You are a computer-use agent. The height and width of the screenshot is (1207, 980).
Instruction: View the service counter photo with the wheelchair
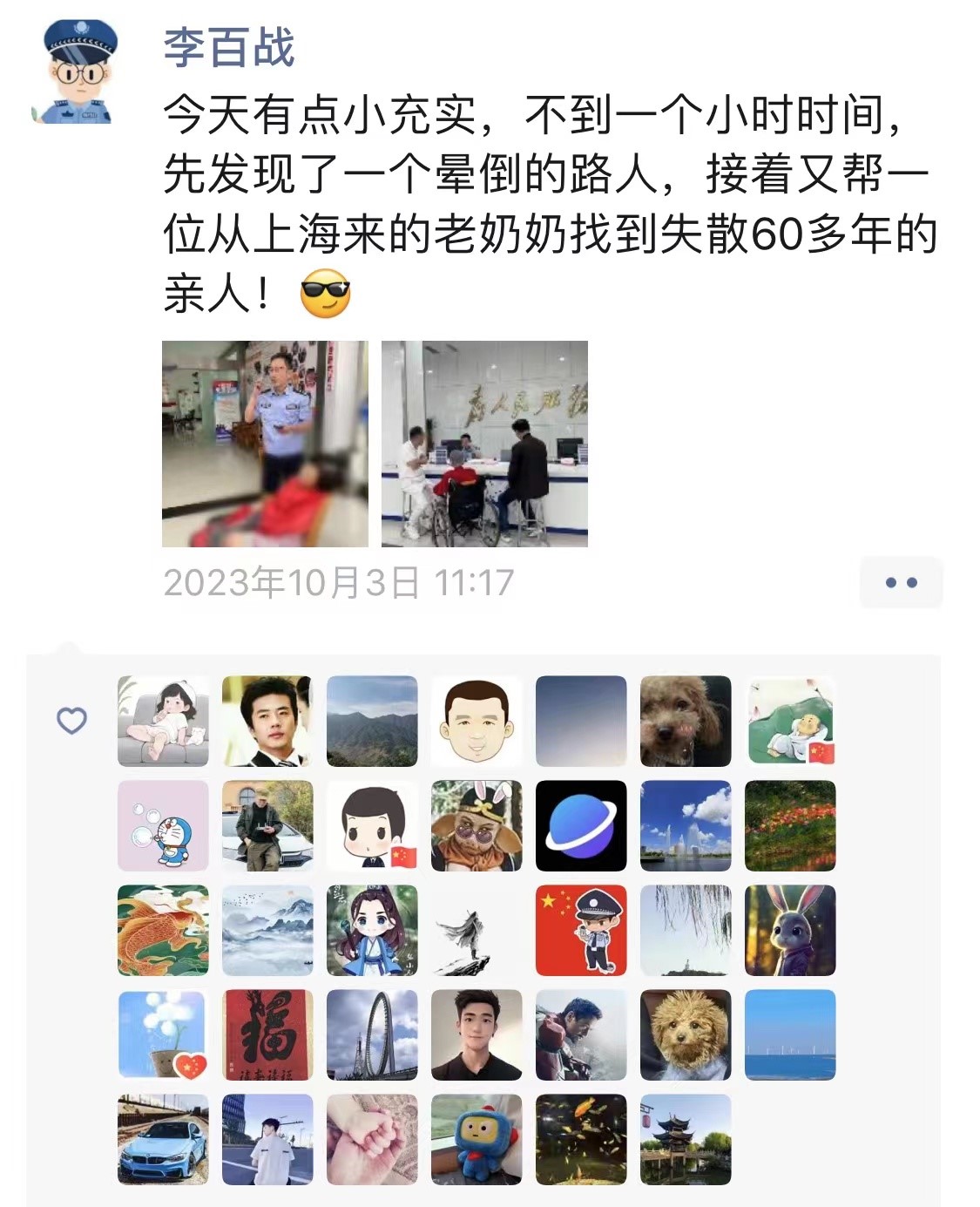[x=484, y=444]
